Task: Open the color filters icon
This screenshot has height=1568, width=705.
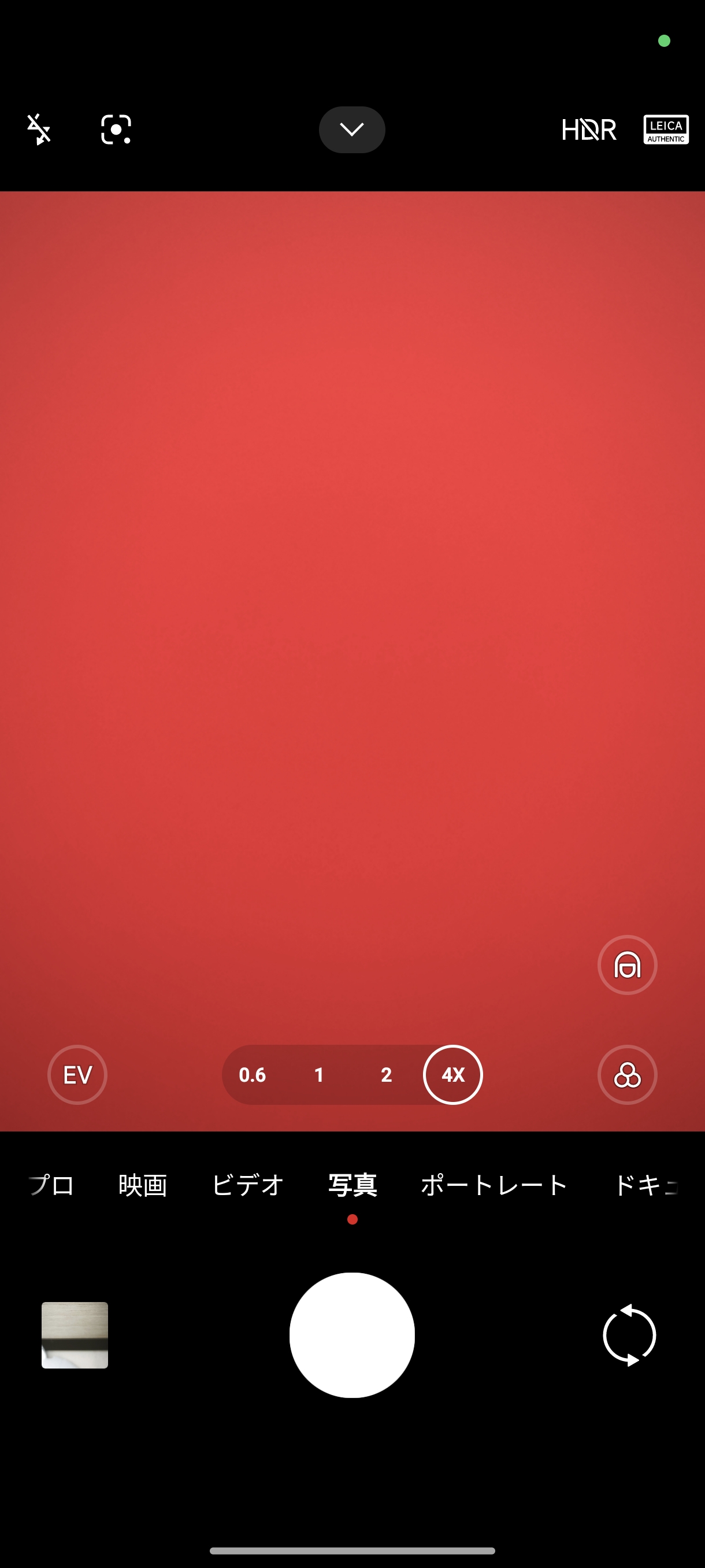Action: coord(626,1074)
